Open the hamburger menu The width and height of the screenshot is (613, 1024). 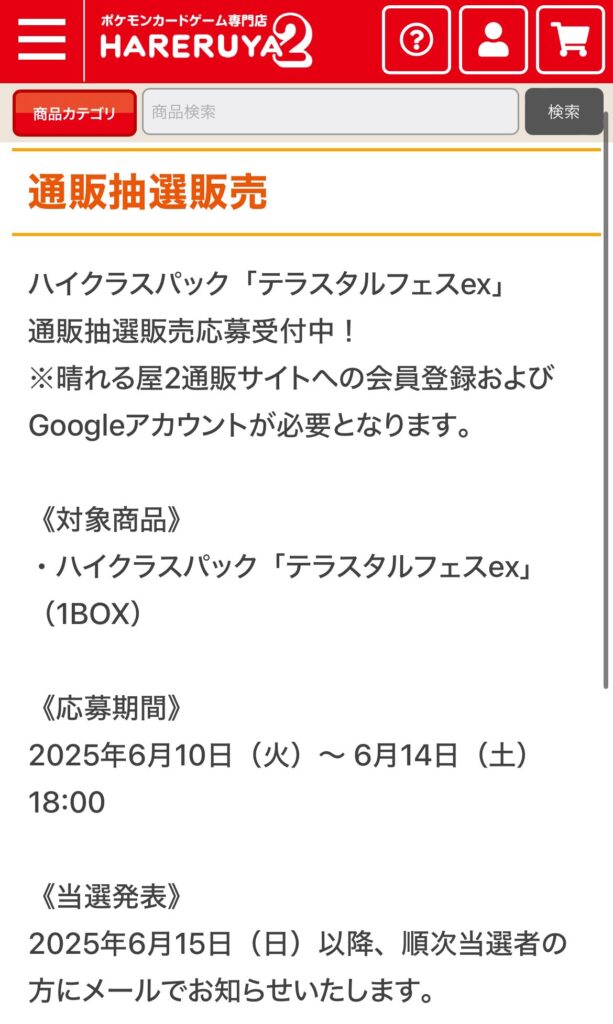(42, 40)
